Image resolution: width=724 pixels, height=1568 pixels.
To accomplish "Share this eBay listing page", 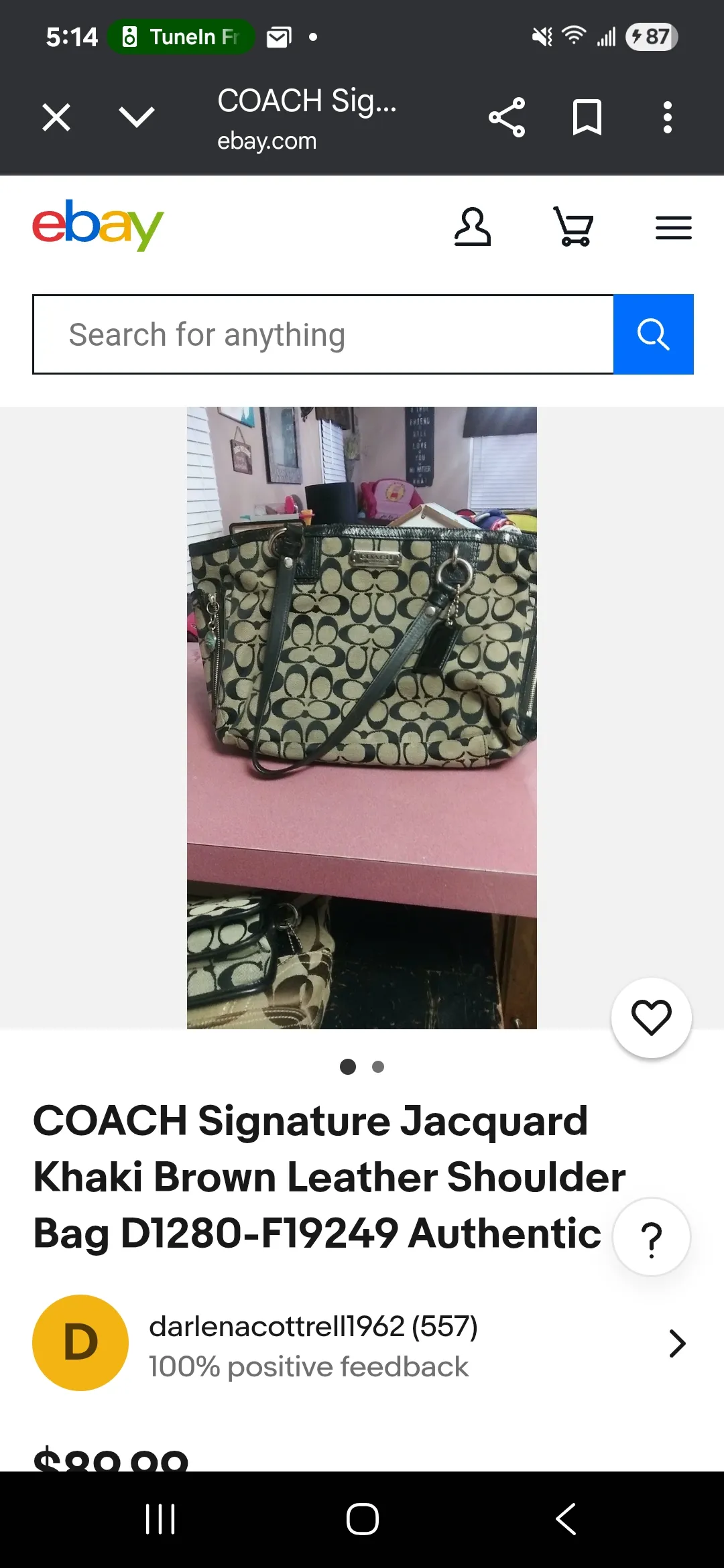I will point(507,118).
